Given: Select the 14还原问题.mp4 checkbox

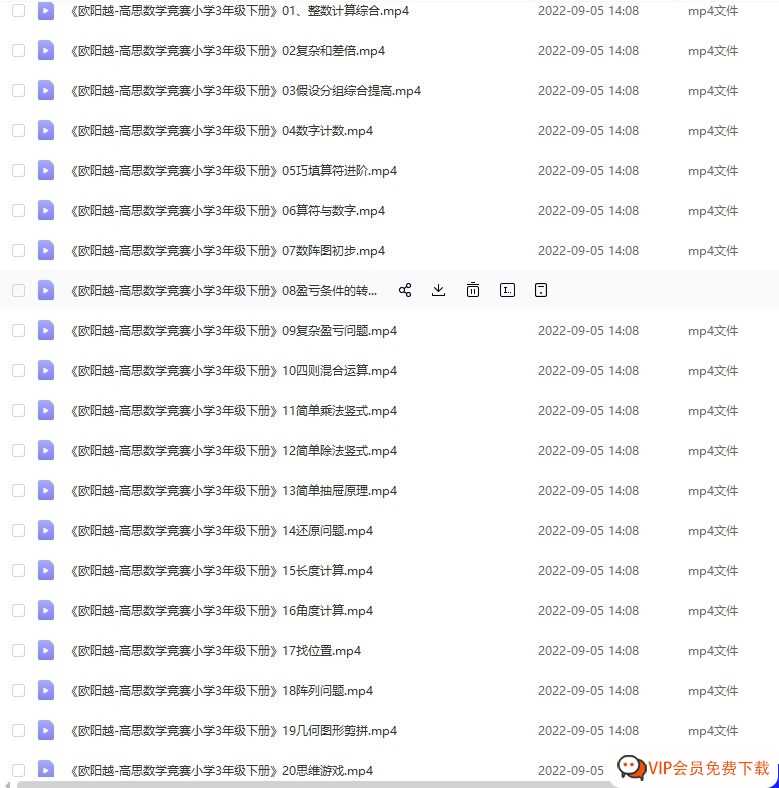Looking at the screenshot, I should (18, 530).
